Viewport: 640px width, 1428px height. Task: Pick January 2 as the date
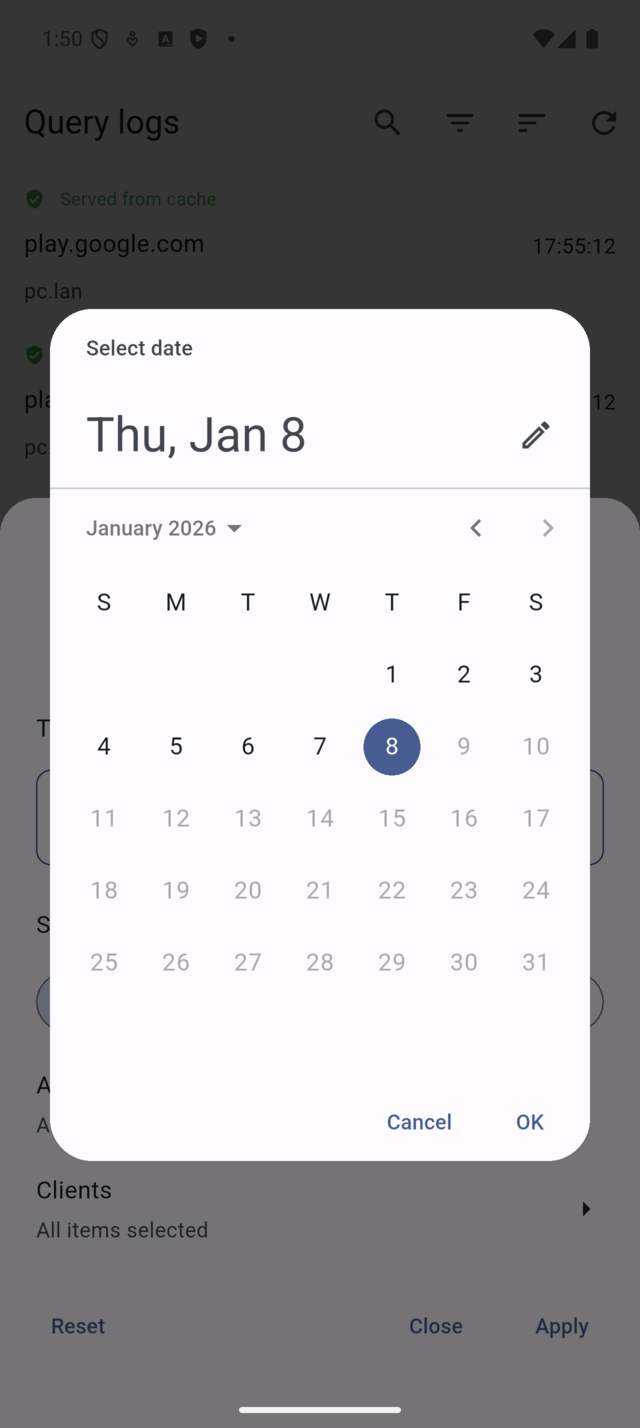tap(464, 675)
